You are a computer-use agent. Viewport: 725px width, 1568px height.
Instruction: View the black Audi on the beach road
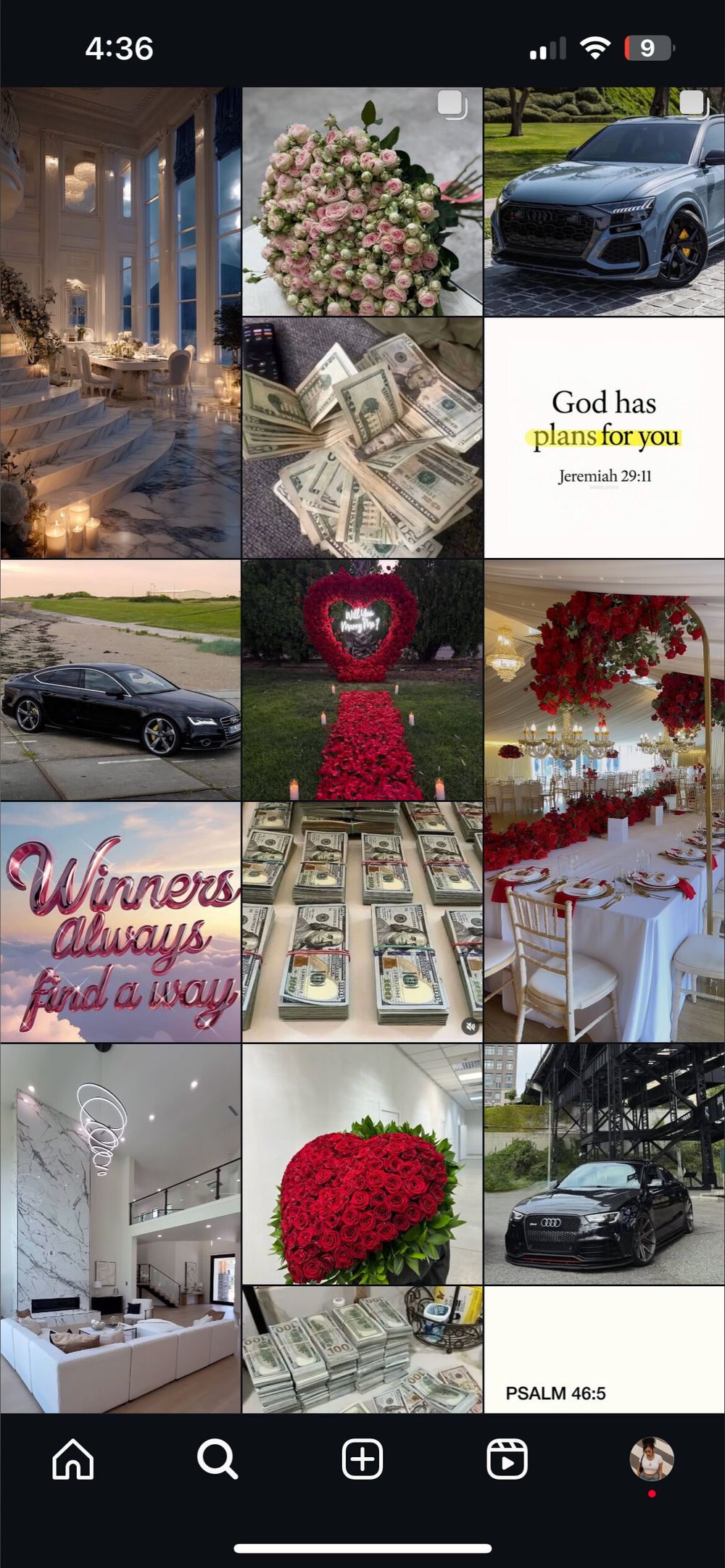(120, 680)
